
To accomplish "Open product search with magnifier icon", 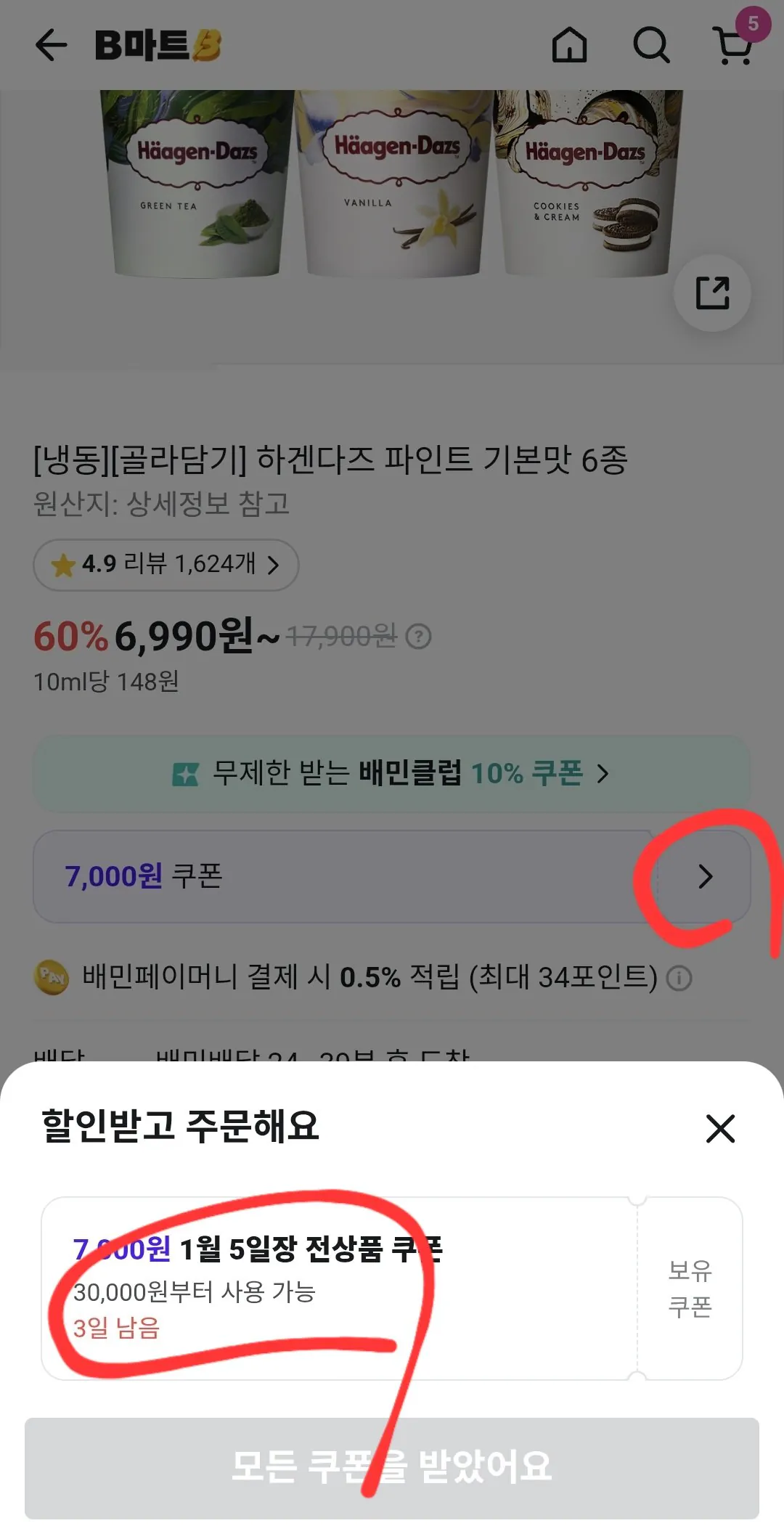I will pyautogui.click(x=653, y=46).
